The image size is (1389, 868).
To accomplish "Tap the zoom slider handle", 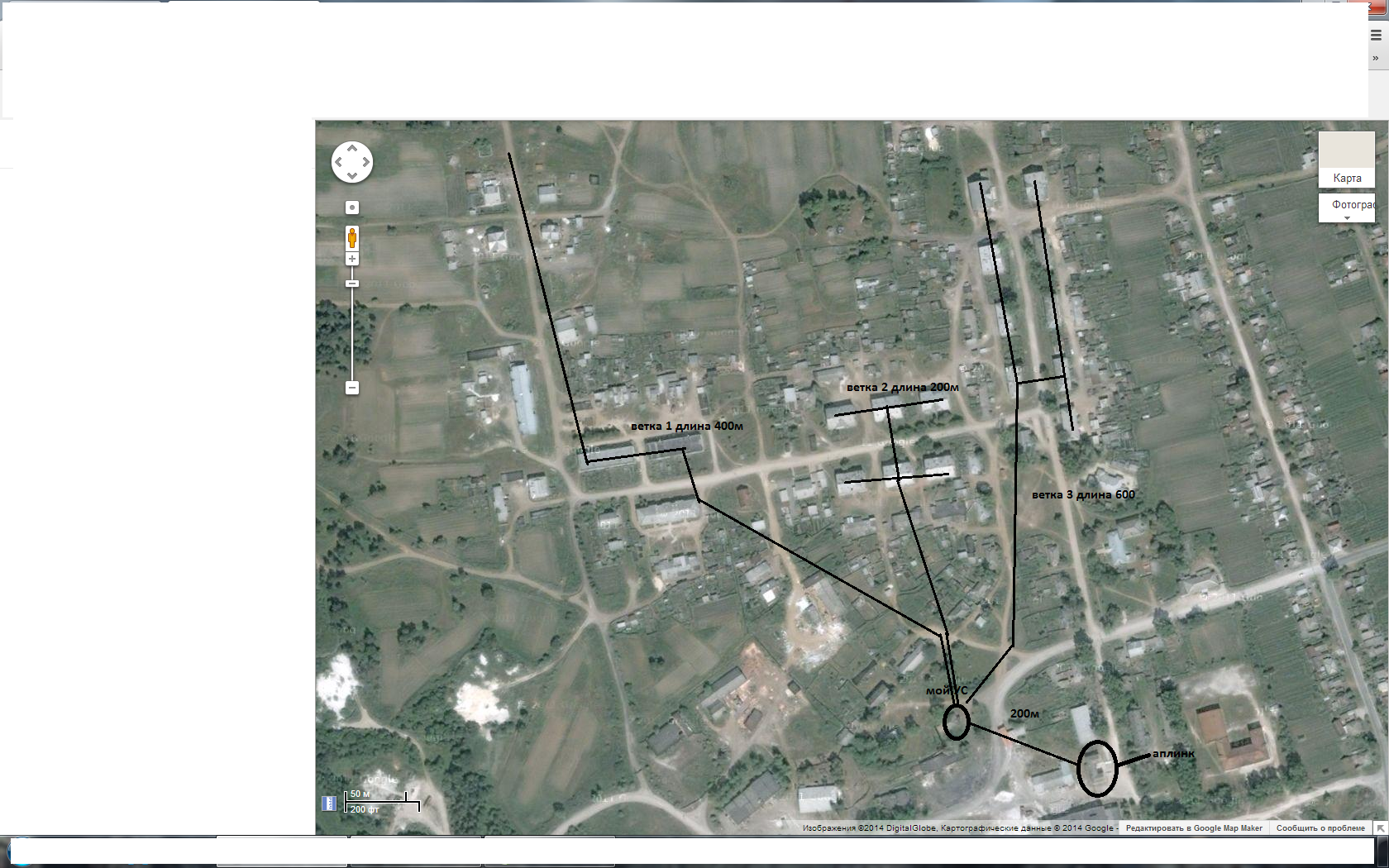I will tap(352, 284).
